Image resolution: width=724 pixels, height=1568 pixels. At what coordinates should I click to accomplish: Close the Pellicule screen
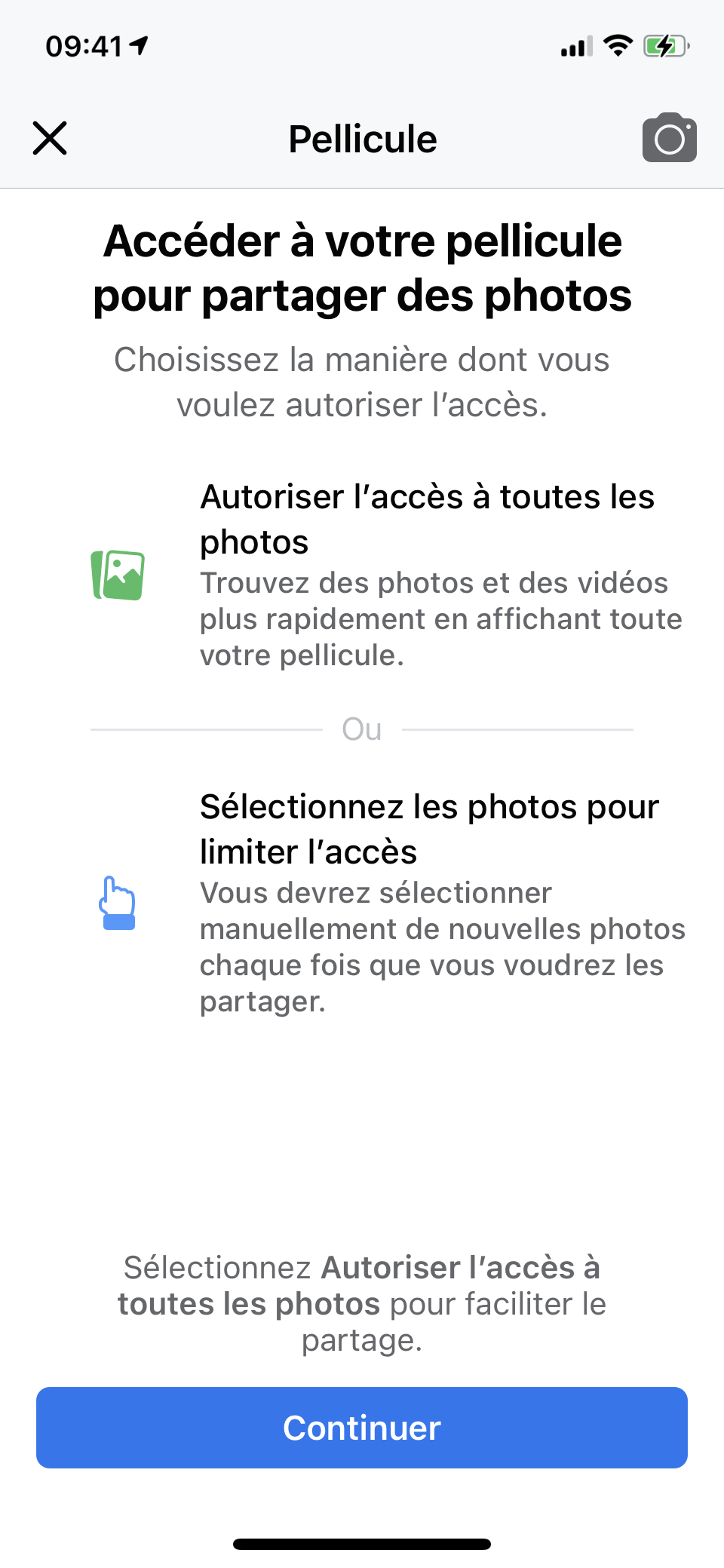pos(50,138)
